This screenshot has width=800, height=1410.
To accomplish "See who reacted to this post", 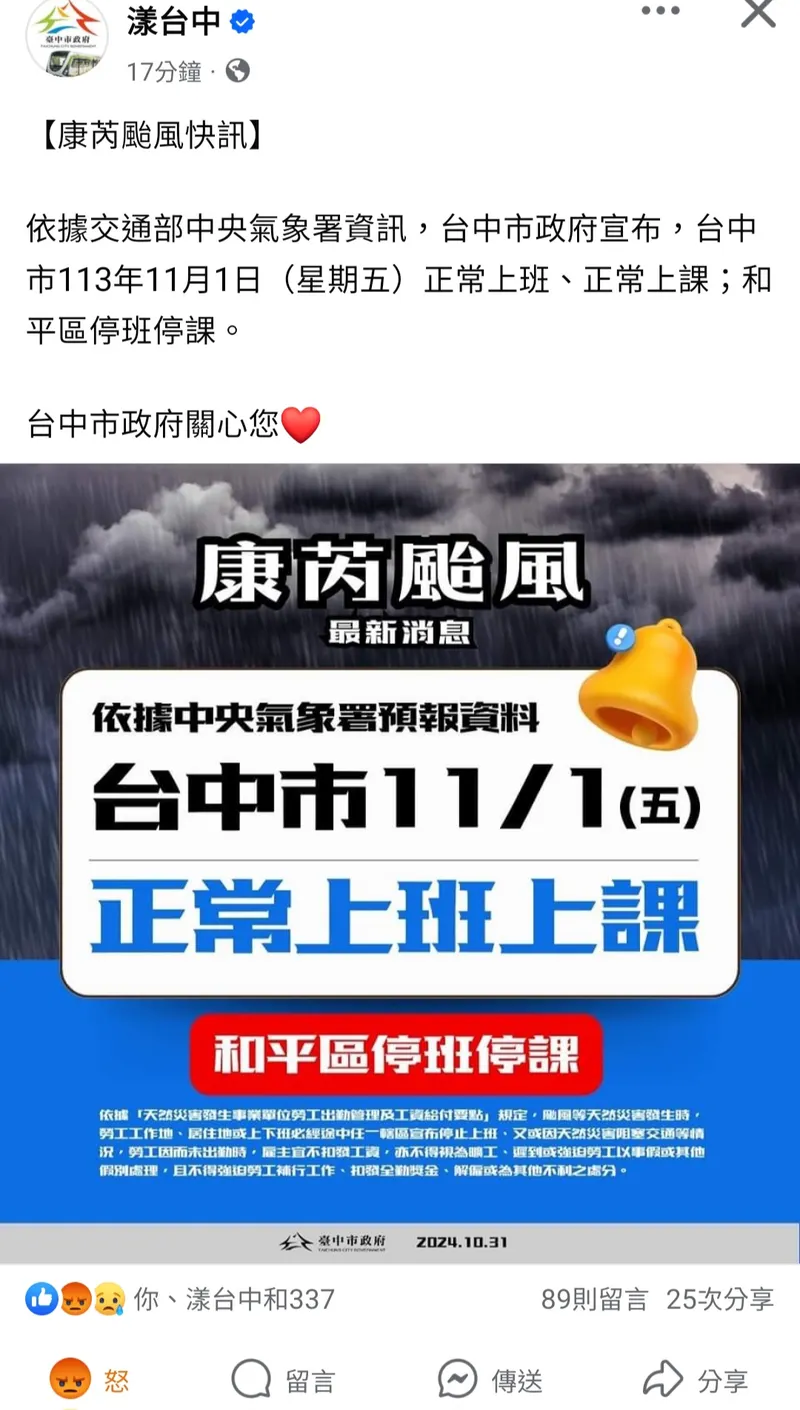I will point(180,1299).
